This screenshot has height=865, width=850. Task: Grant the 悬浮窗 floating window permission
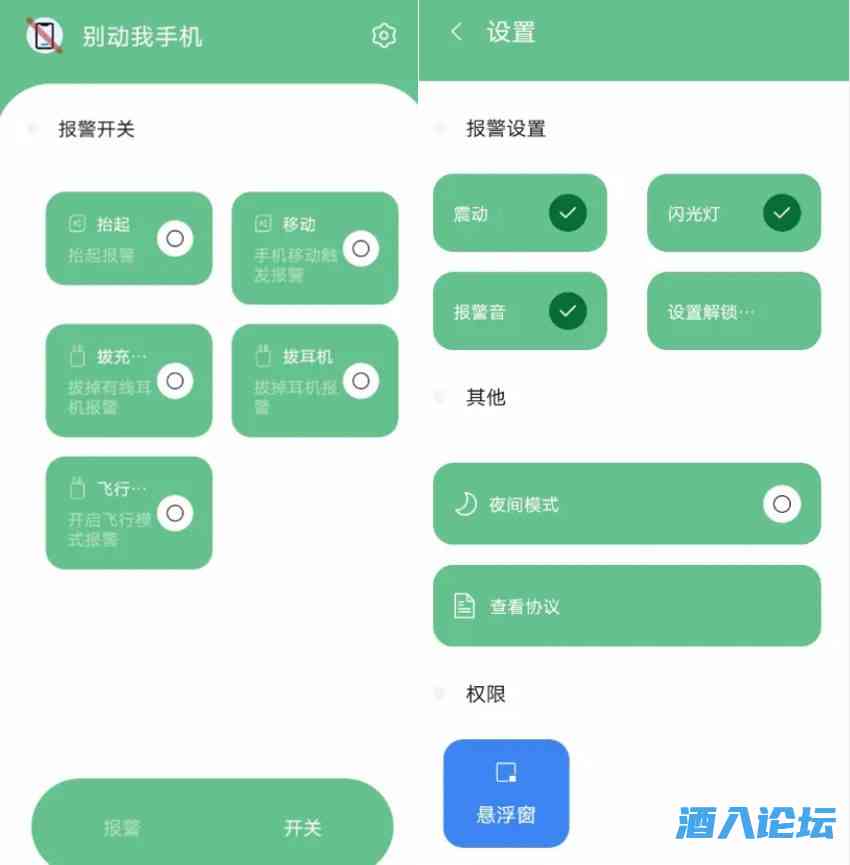point(506,793)
